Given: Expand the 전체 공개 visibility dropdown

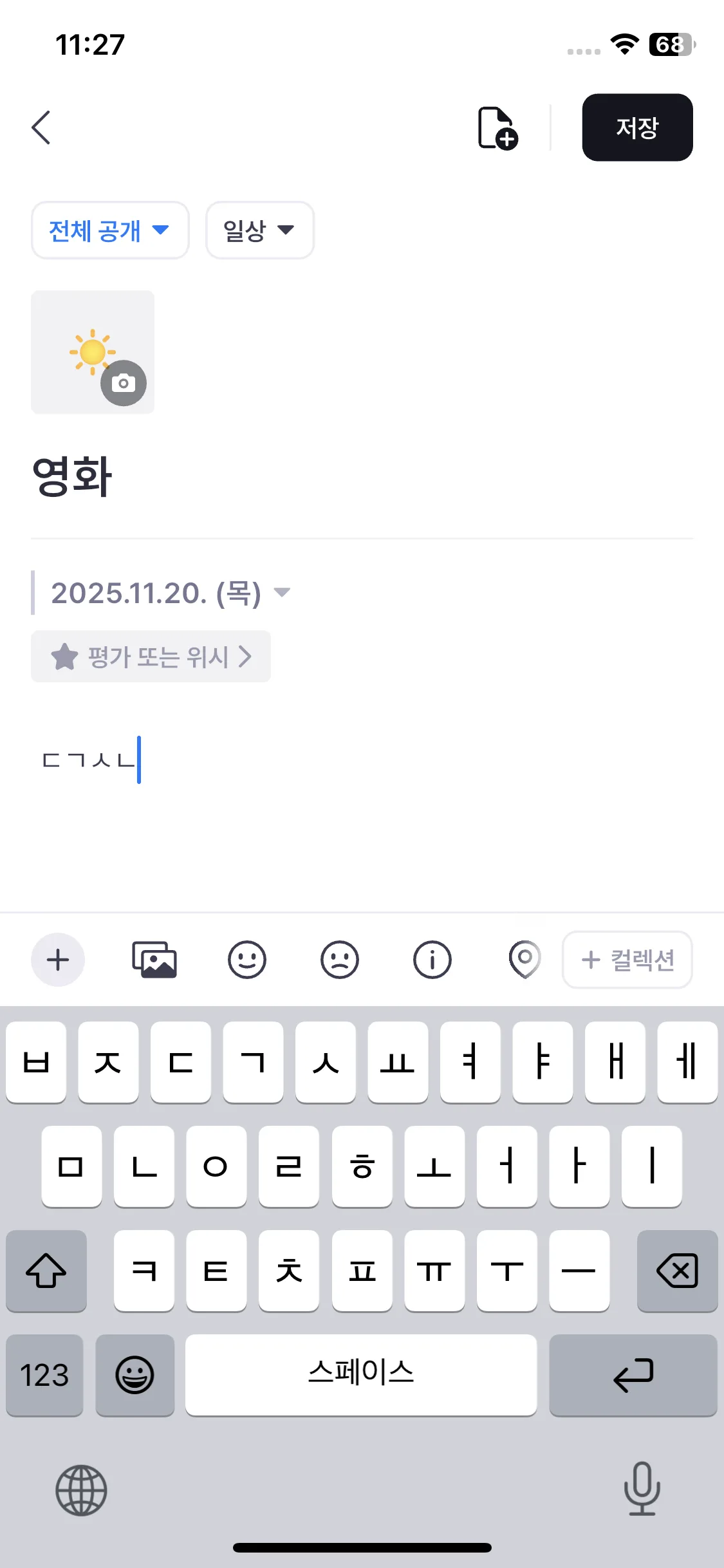Looking at the screenshot, I should pos(109,230).
